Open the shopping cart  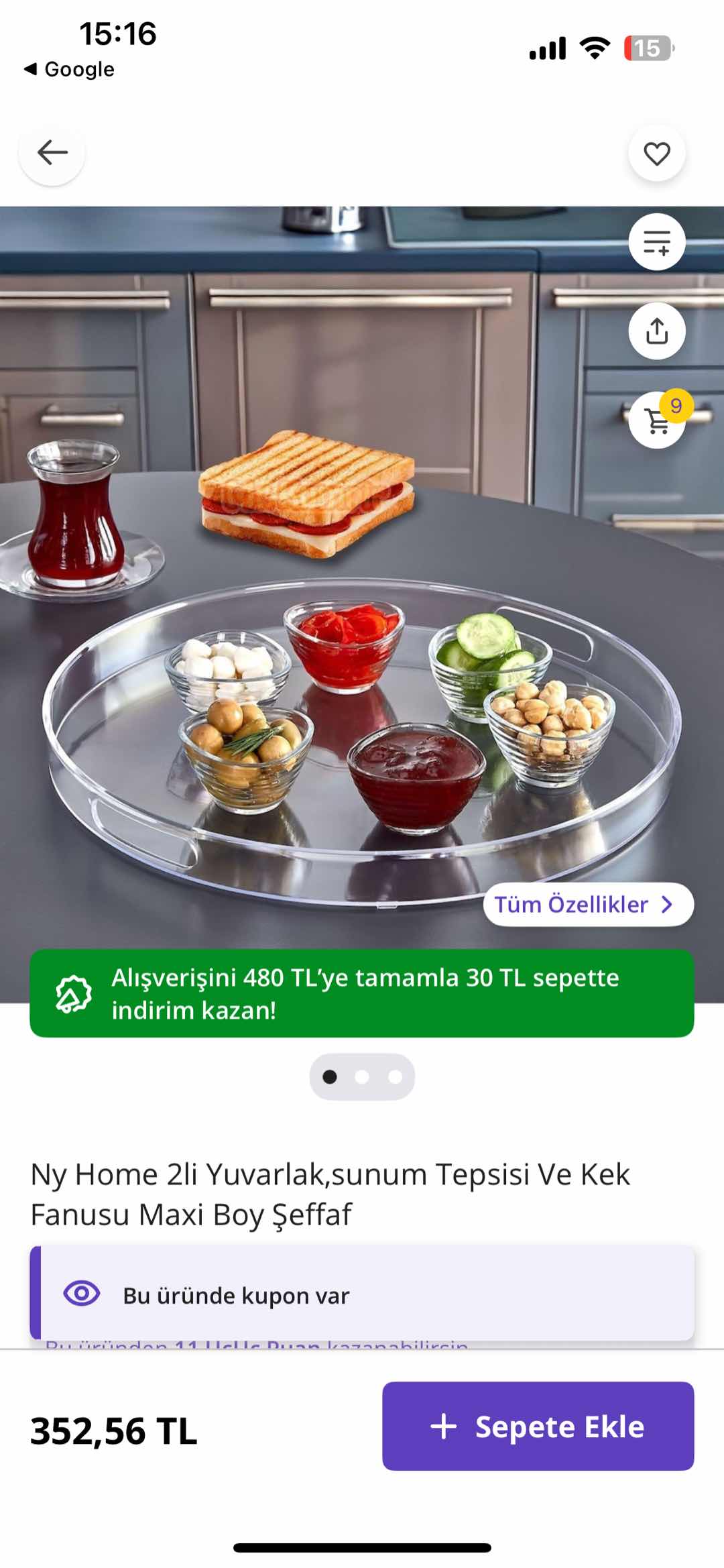656,421
